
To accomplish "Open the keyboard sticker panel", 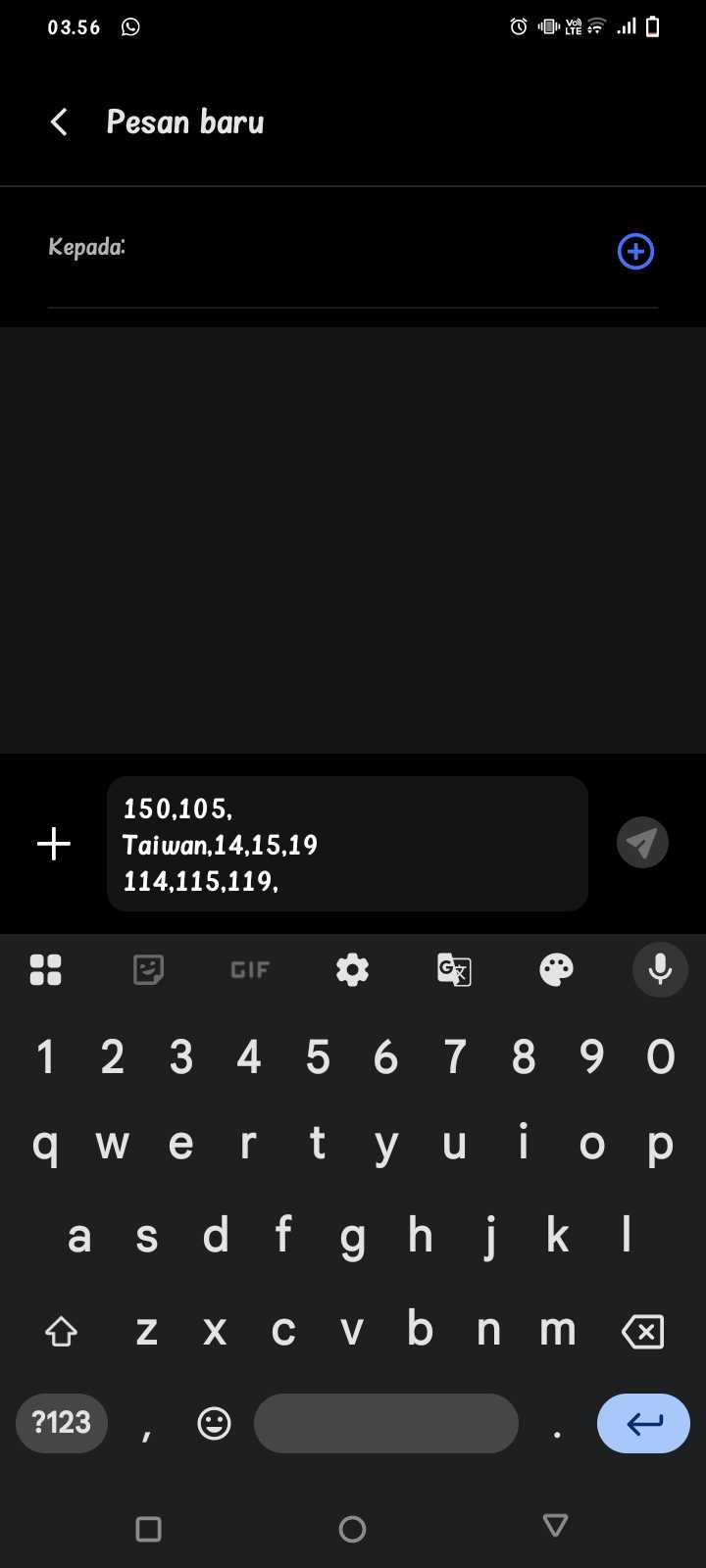I will point(148,969).
